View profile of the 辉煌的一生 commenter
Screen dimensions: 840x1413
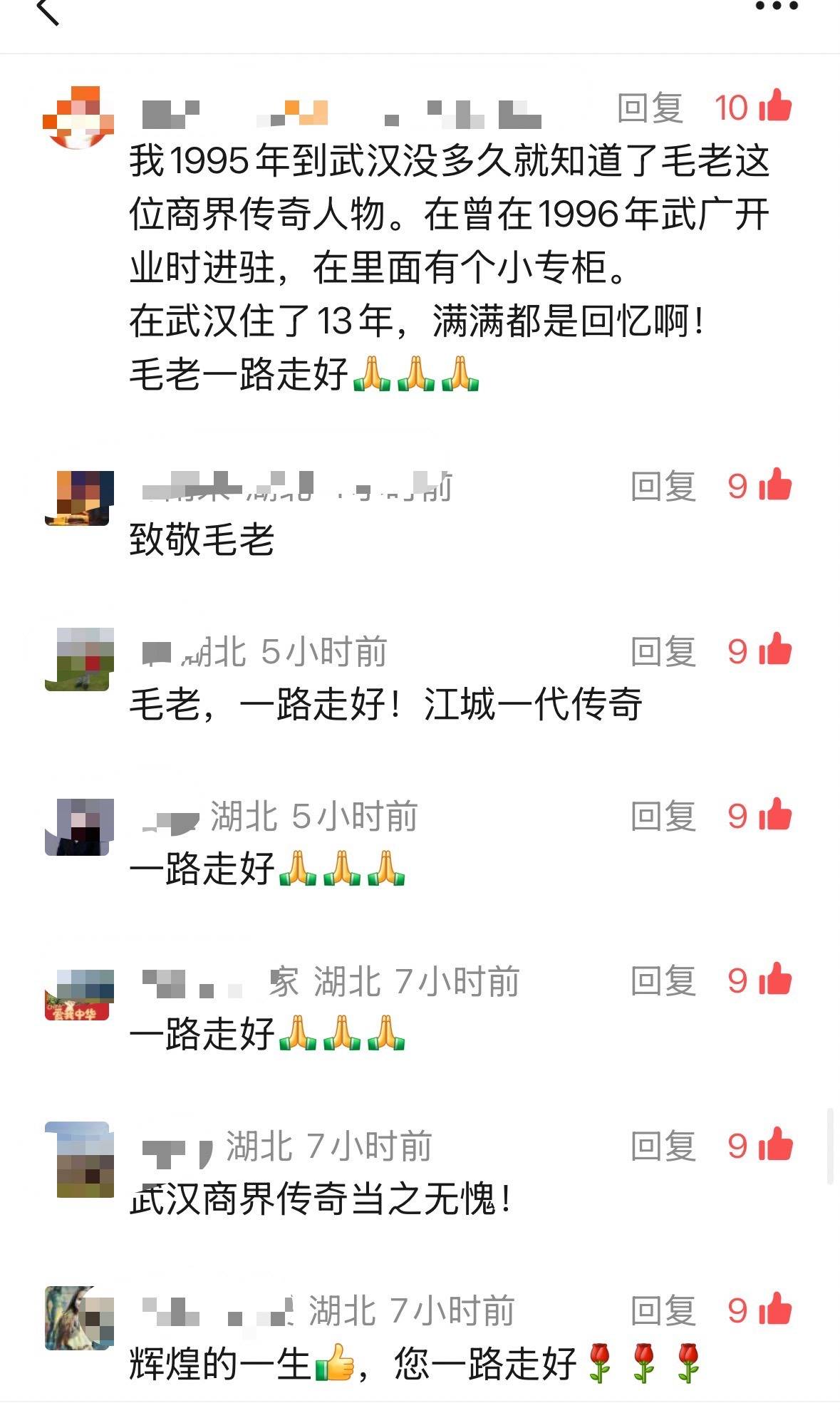click(78, 1318)
